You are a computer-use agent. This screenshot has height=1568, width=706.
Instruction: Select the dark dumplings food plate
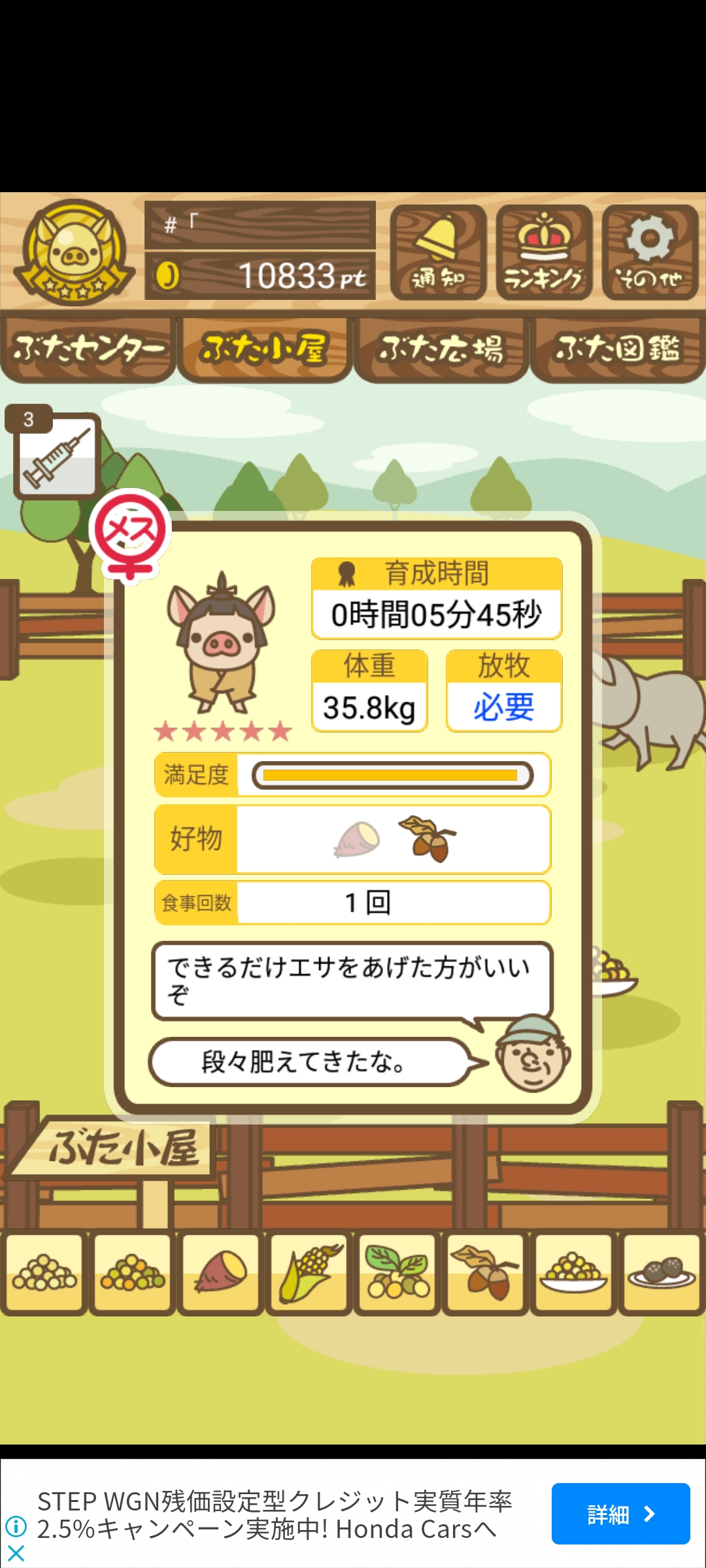pos(662,1272)
